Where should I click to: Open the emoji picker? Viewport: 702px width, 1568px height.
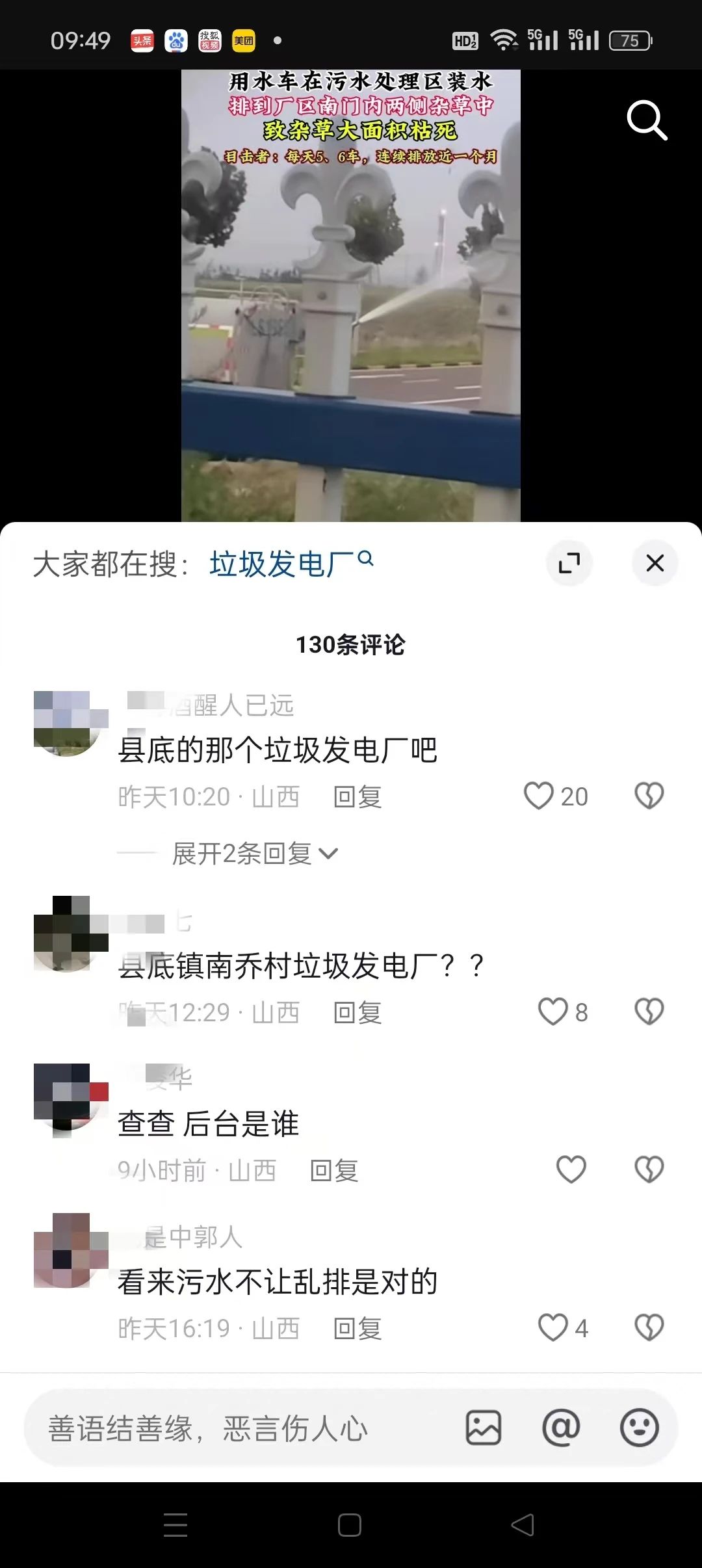(639, 1428)
